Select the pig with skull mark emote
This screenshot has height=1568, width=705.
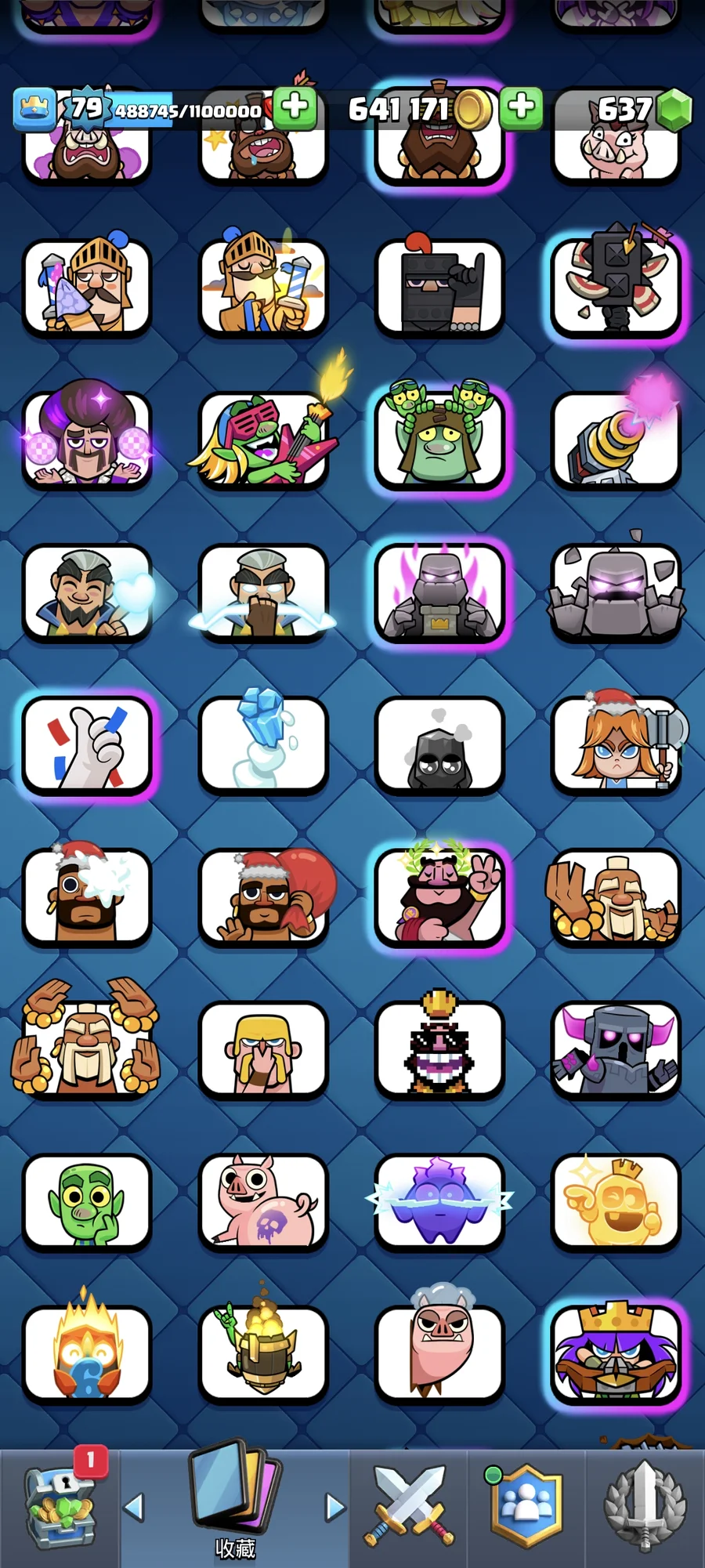(x=263, y=1200)
